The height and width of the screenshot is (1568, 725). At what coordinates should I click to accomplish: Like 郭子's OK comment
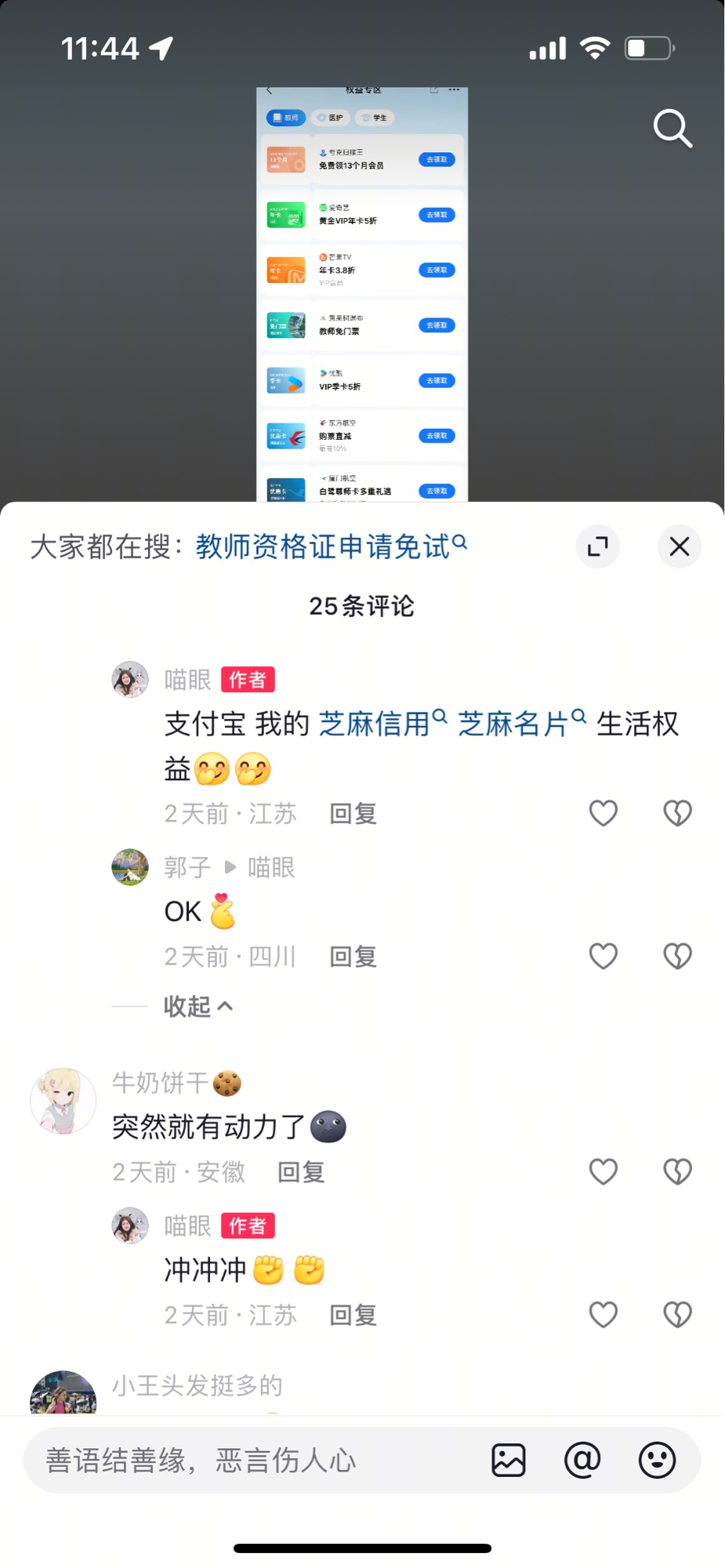tap(603, 956)
